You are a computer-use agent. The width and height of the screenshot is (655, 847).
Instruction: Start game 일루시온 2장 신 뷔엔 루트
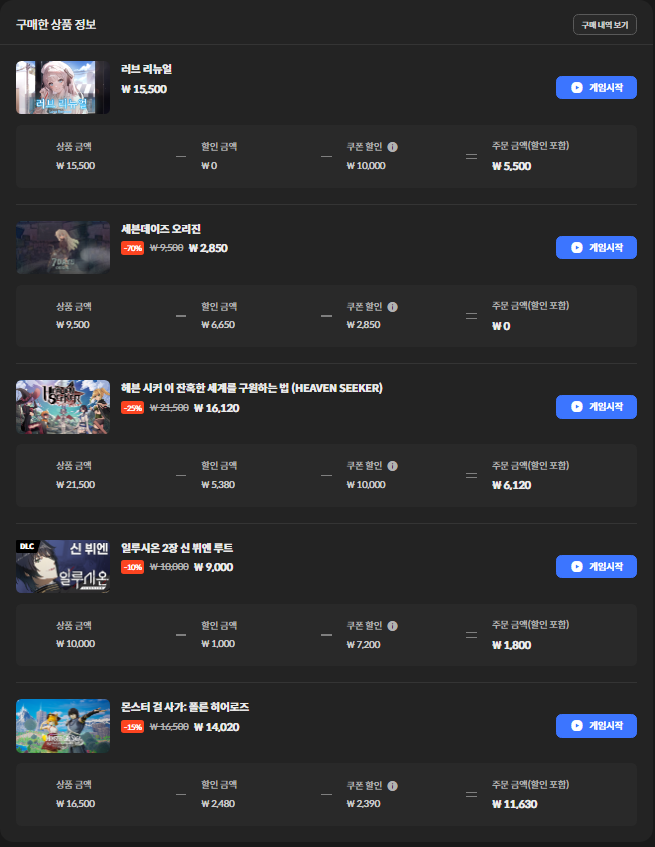point(596,566)
